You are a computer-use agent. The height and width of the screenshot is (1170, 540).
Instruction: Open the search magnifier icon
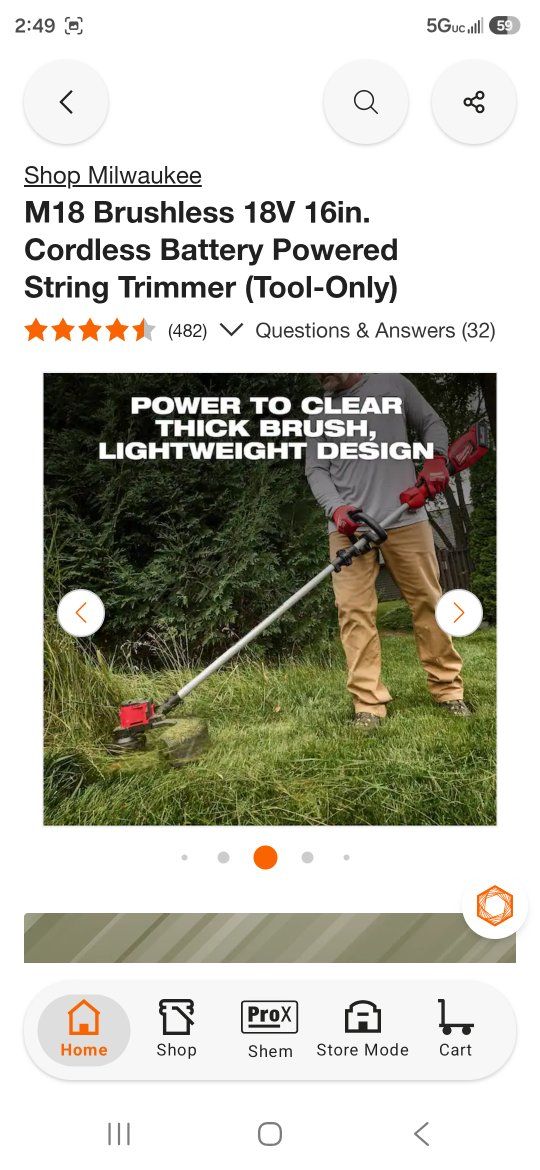click(365, 102)
